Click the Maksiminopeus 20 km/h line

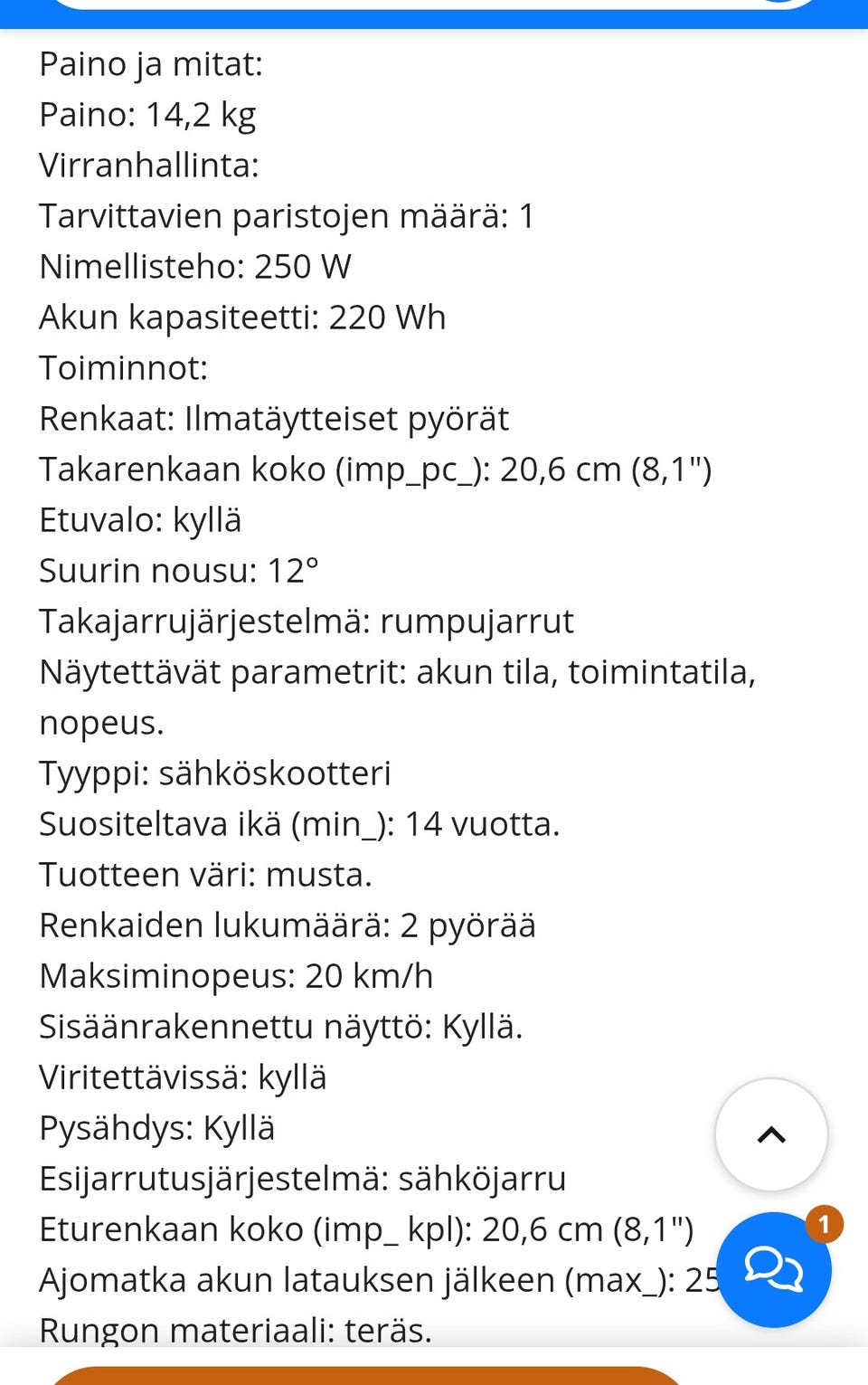pyautogui.click(x=236, y=976)
